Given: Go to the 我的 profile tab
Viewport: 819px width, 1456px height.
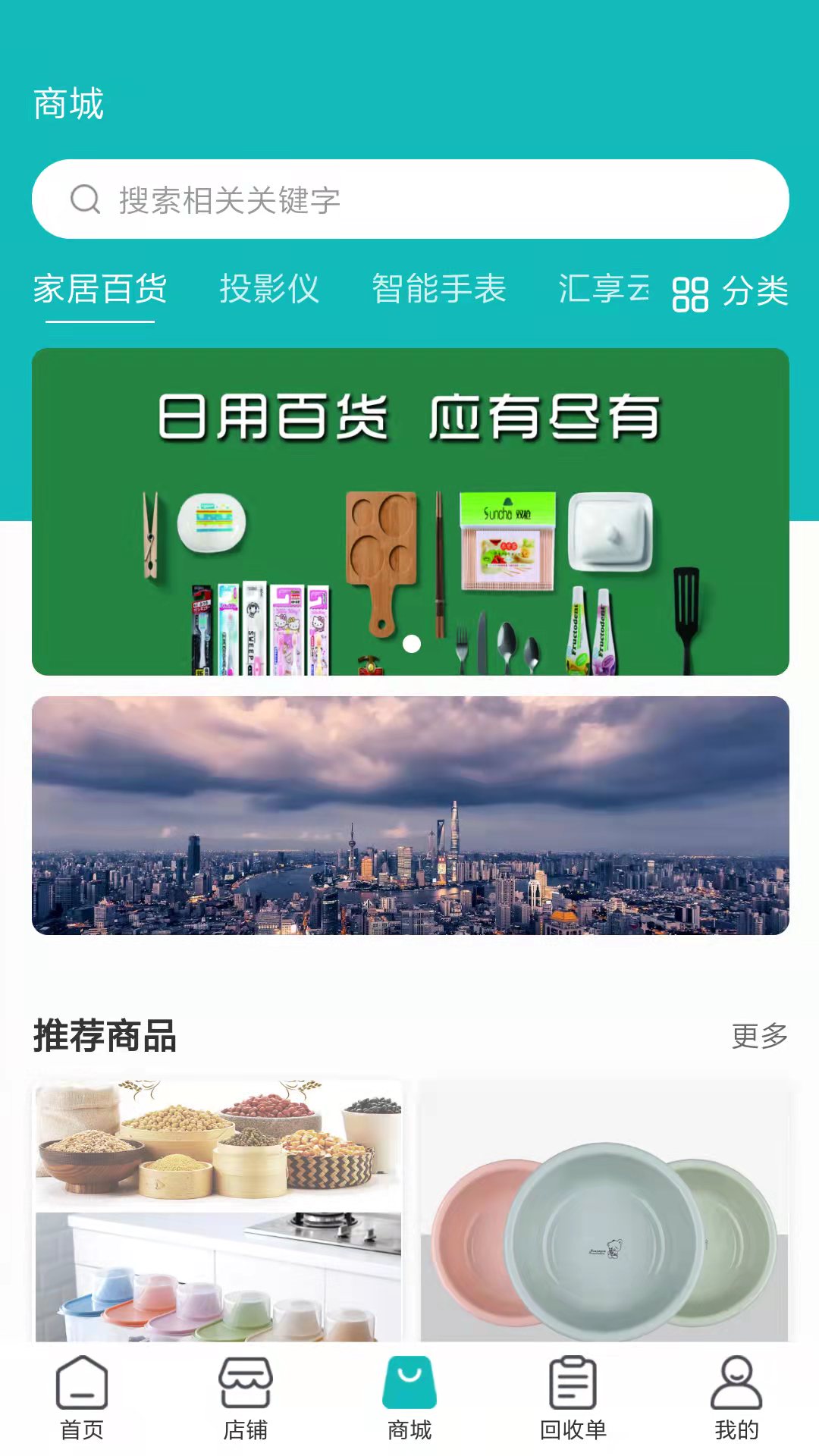Looking at the screenshot, I should (736, 1398).
